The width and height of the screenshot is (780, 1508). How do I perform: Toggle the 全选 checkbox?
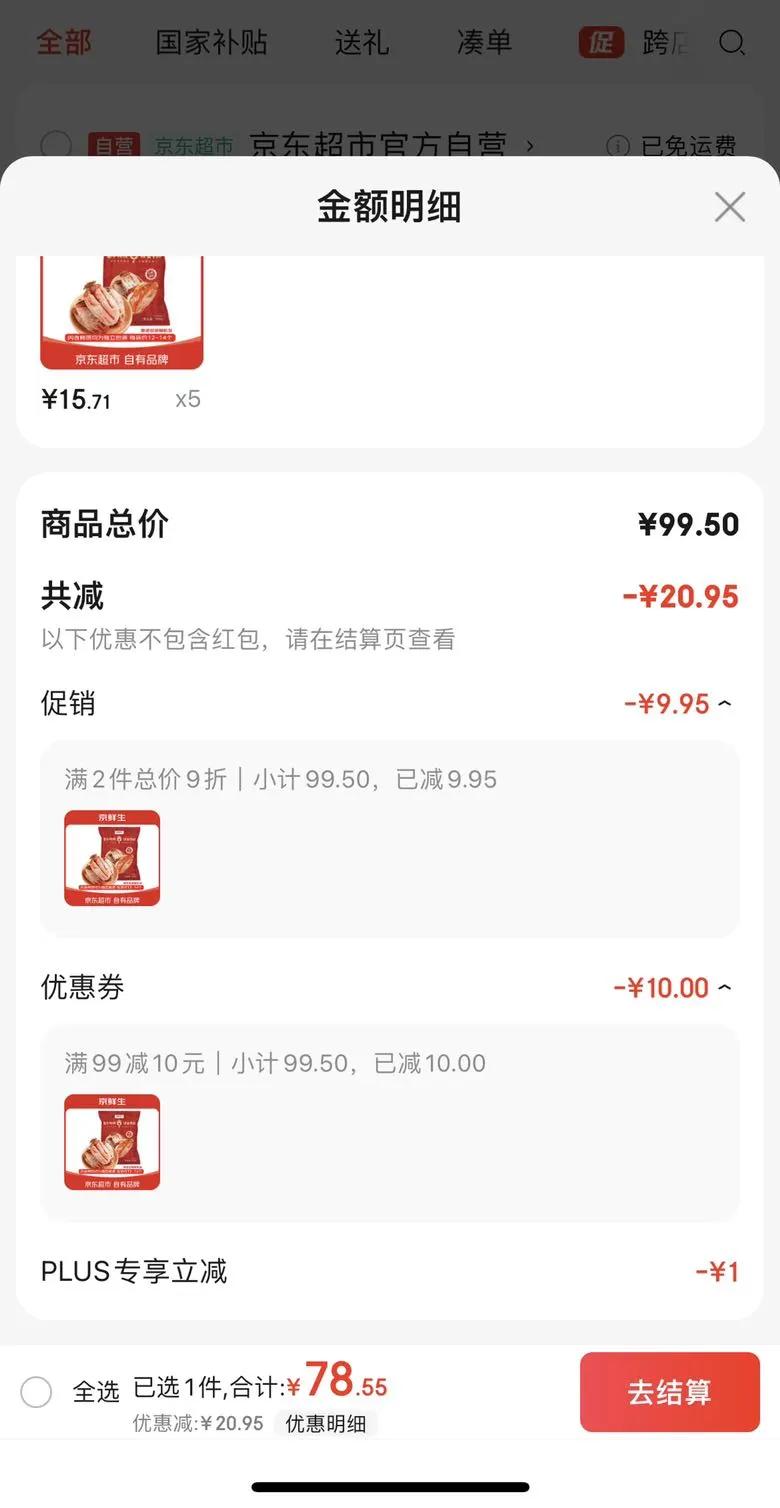click(x=36, y=1392)
